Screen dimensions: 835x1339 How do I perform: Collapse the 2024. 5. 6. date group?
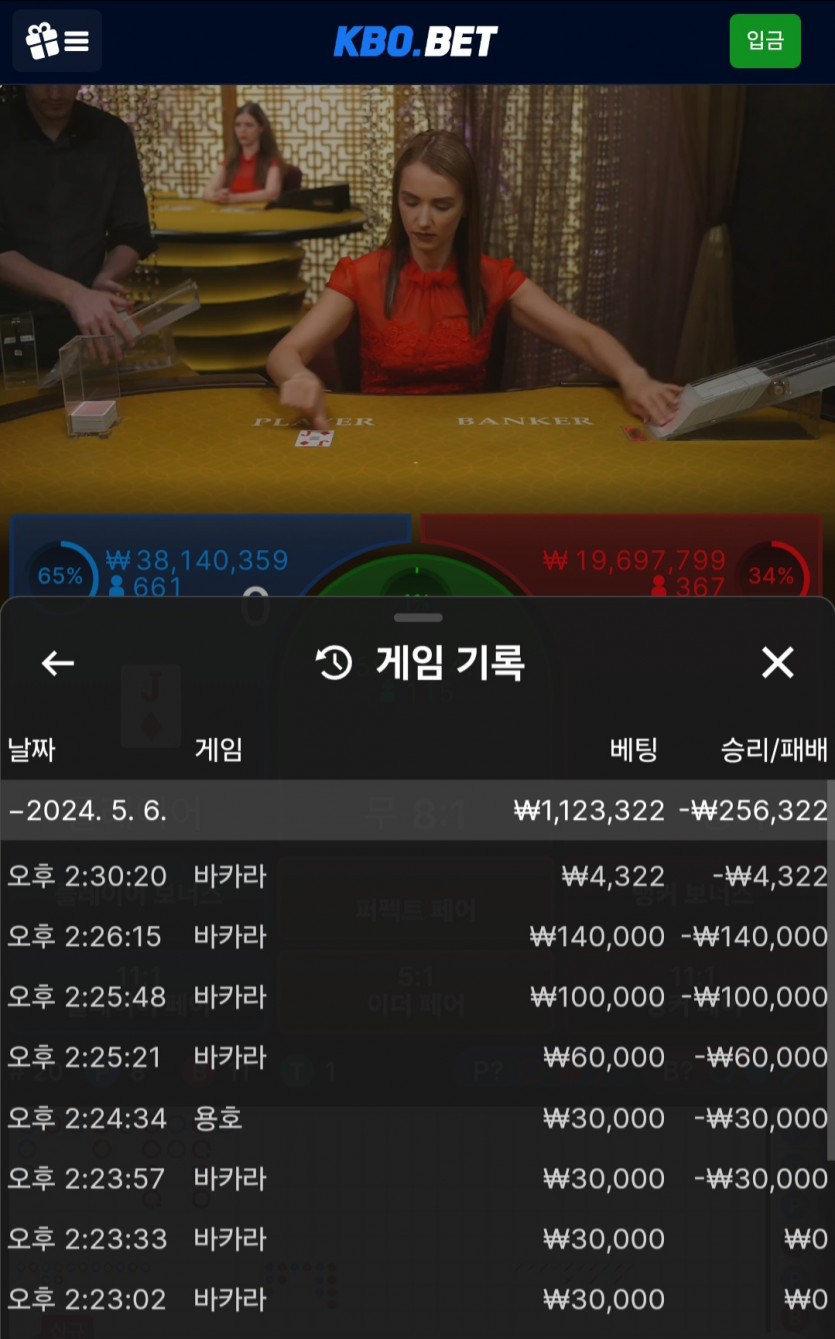[x=417, y=810]
